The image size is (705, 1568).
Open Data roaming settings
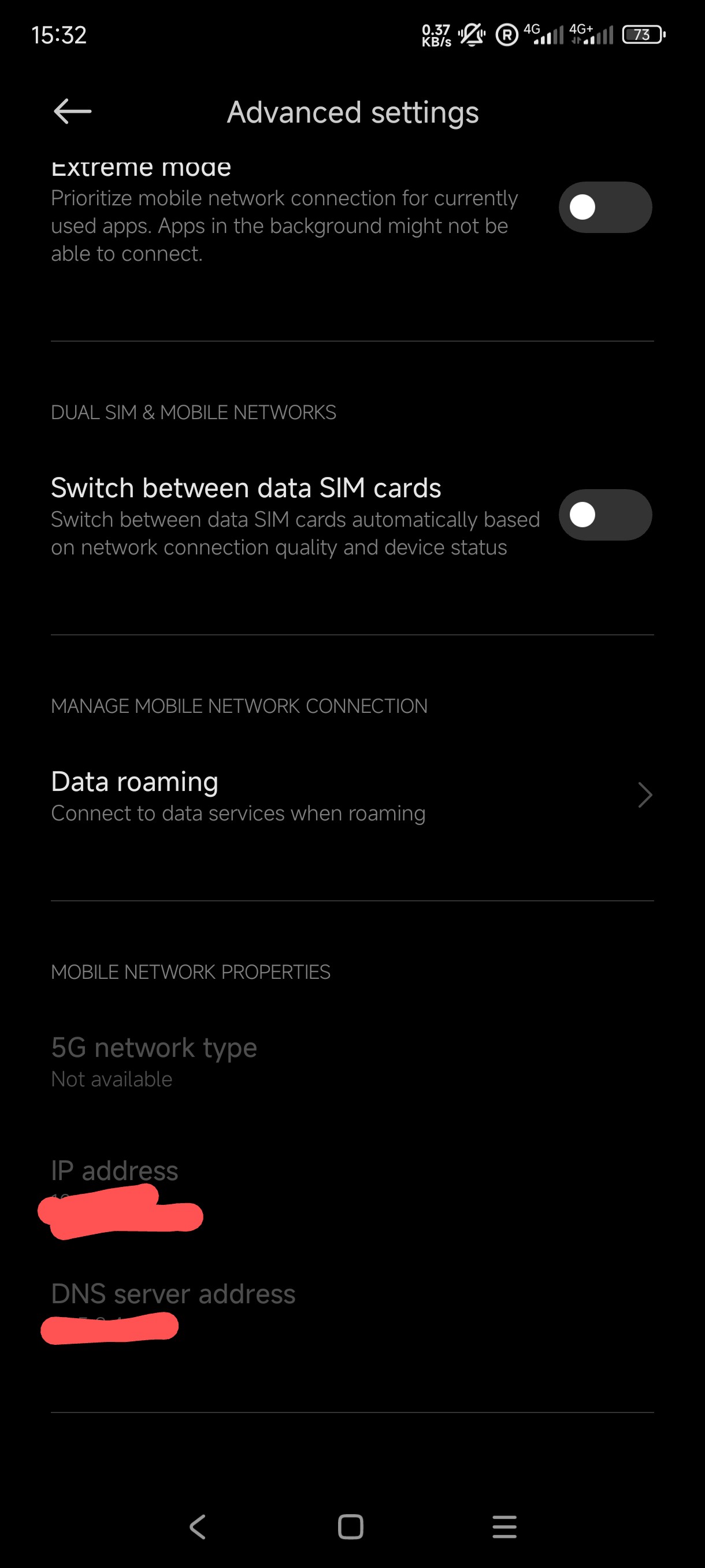352,796
